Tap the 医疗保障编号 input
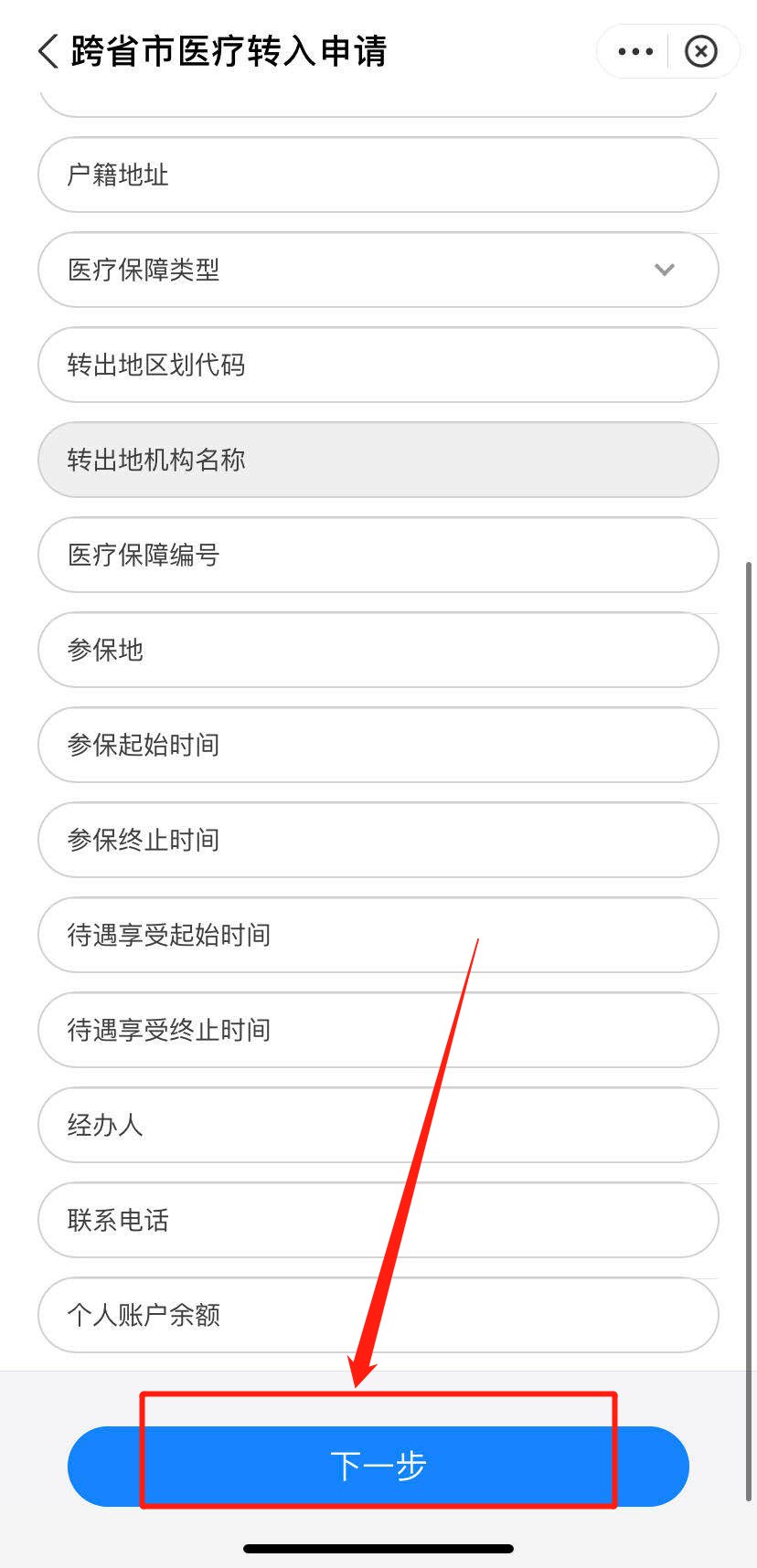 [378, 555]
